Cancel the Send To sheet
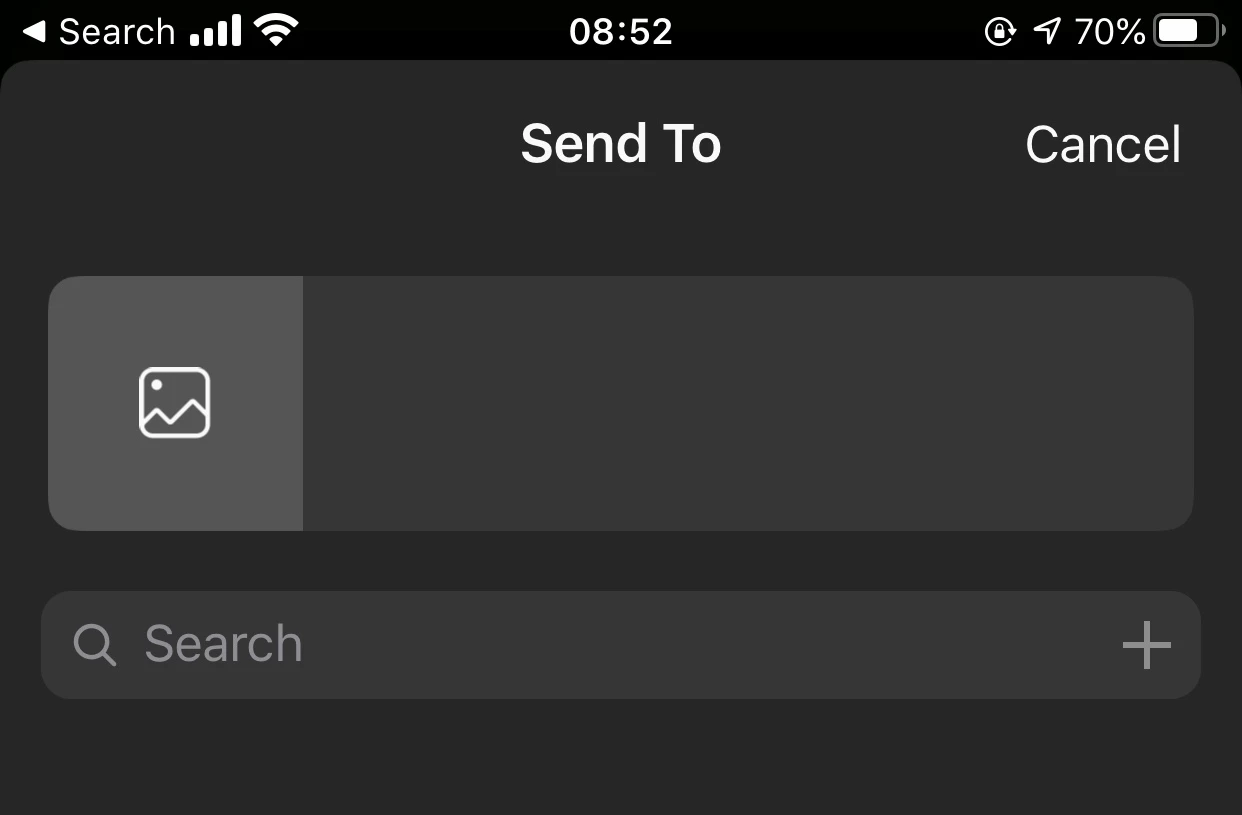The width and height of the screenshot is (1242, 815). (1102, 145)
